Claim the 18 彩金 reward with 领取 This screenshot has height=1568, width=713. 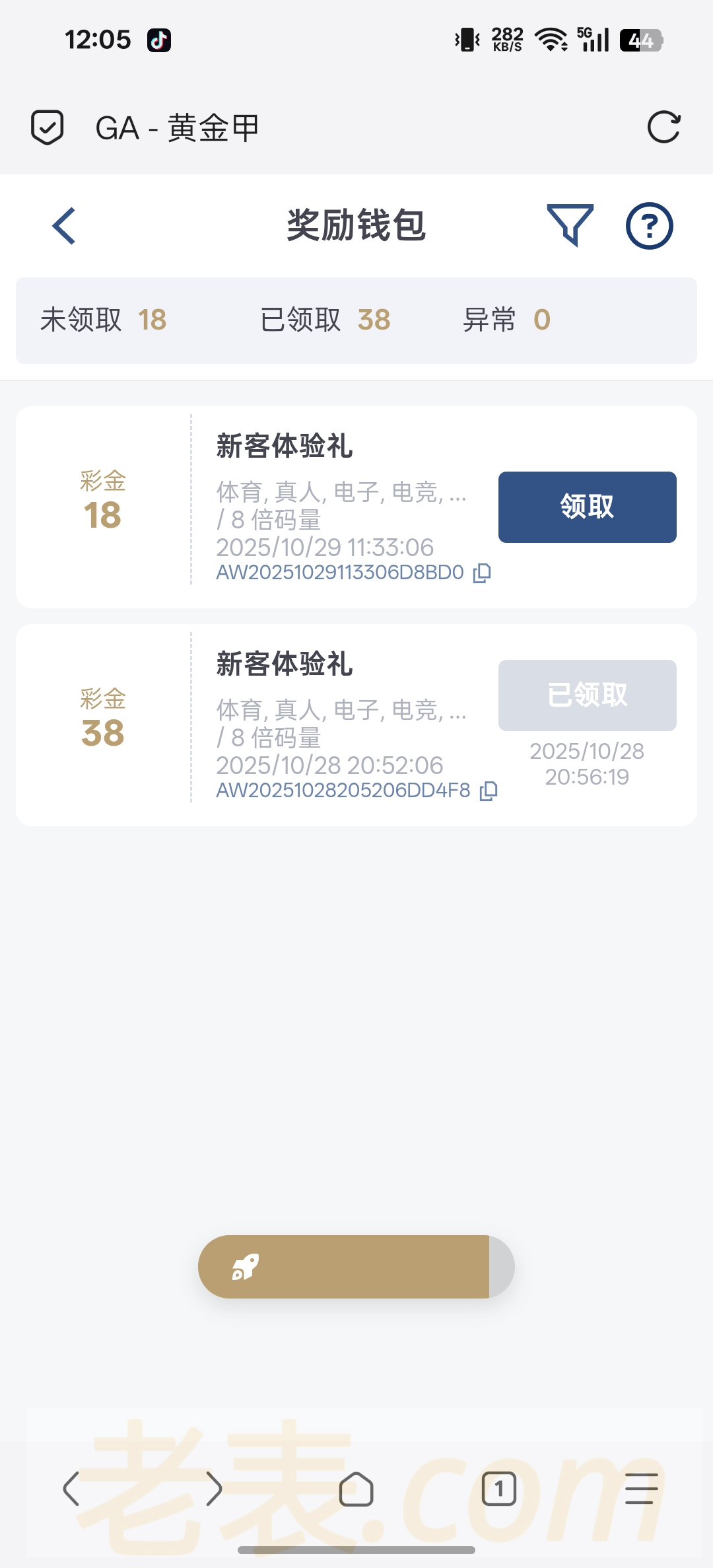click(587, 507)
